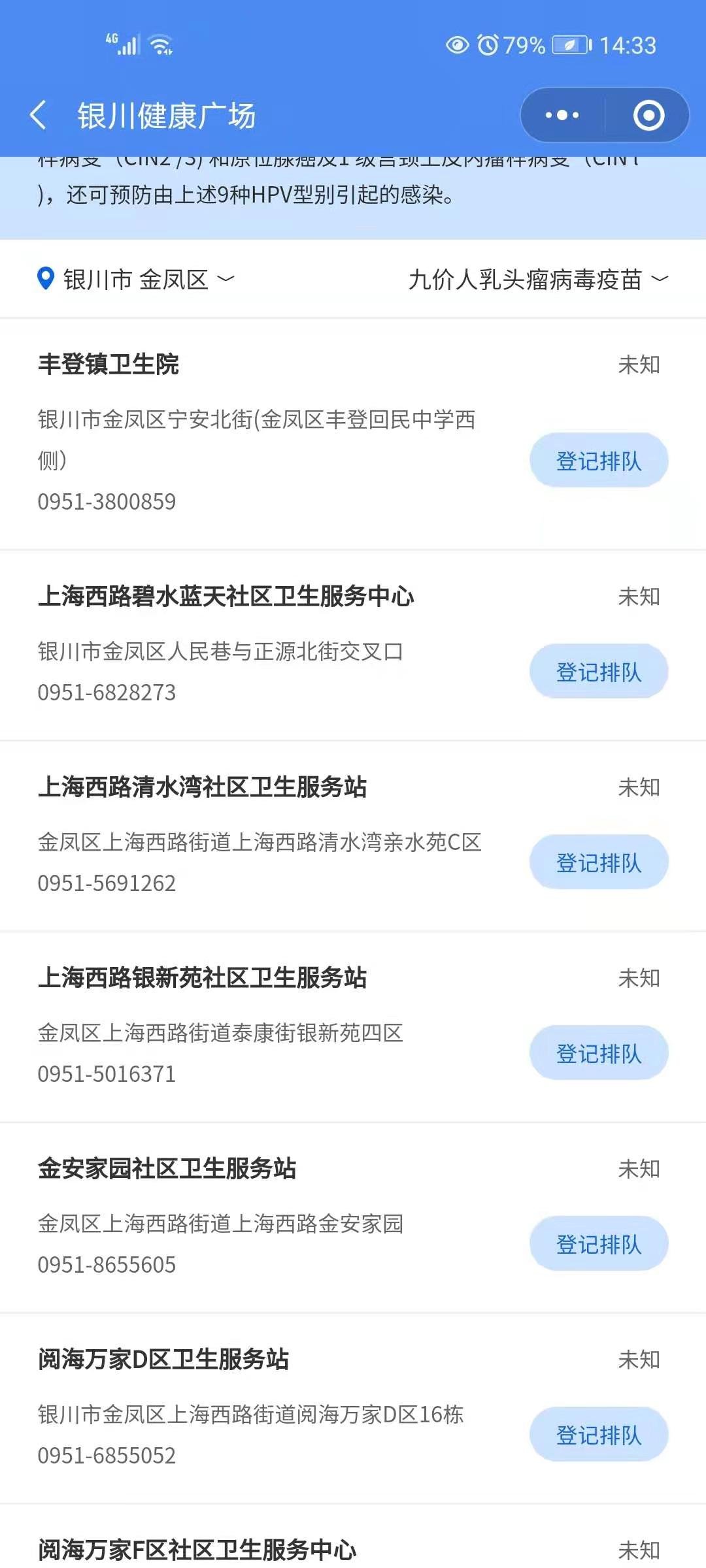Select 登记排队 for 上海西路银新苑社区卫生服务站
This screenshot has width=706, height=1568.
pos(599,1053)
